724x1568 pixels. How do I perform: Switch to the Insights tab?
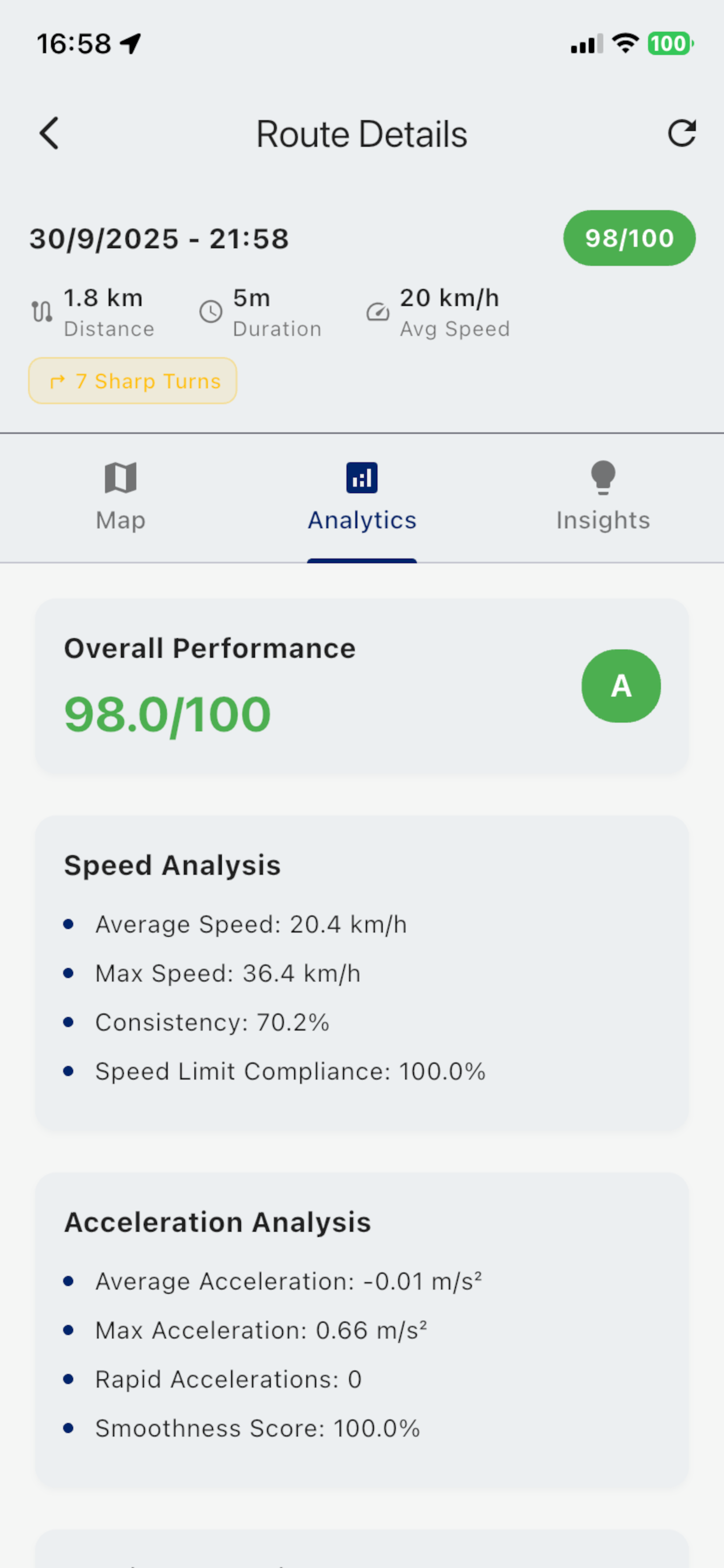pos(602,499)
